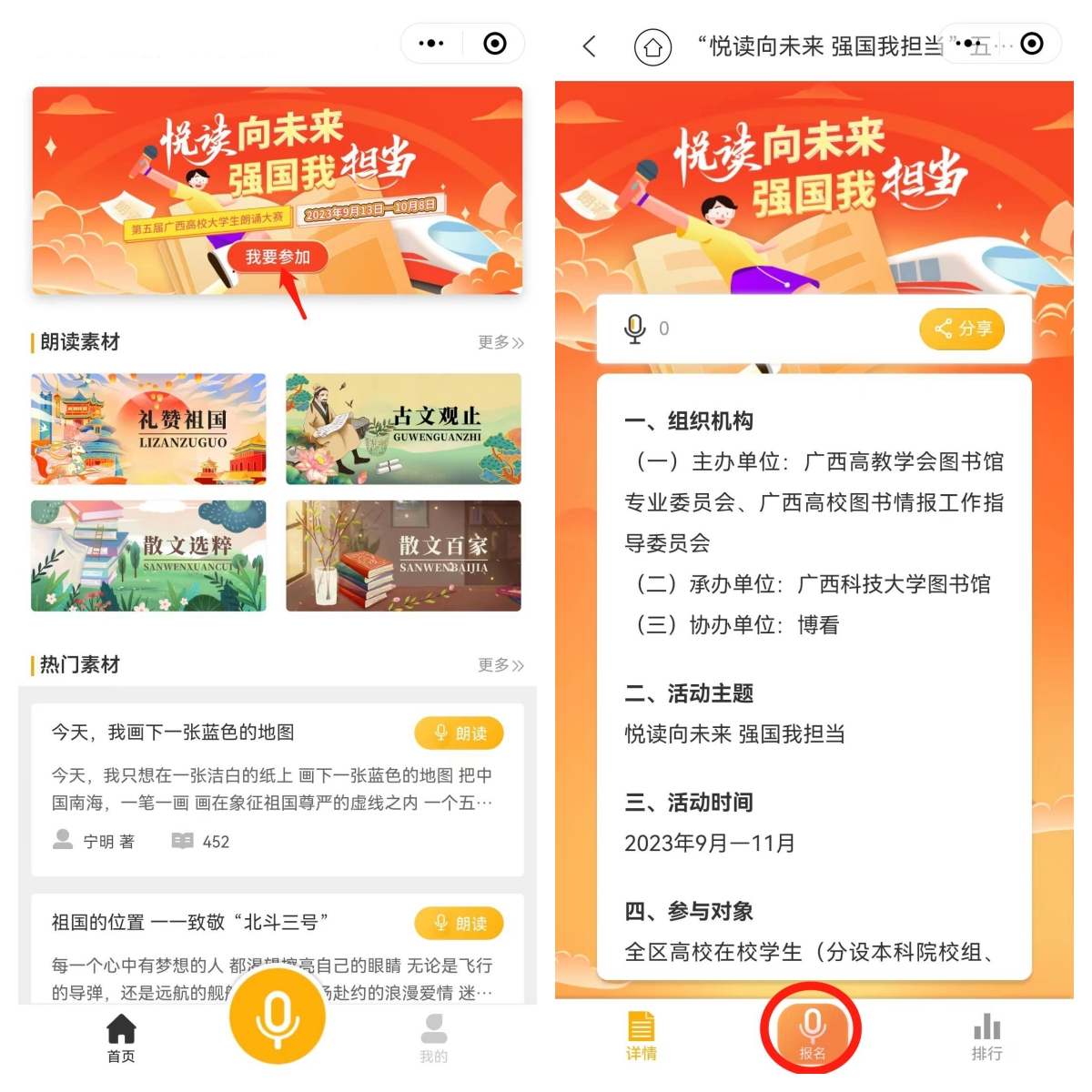The height and width of the screenshot is (1092, 1092).
Task: Tap 朗读 for 祖国的位置 致敬北斗三号
Action: pyautogui.click(x=459, y=924)
